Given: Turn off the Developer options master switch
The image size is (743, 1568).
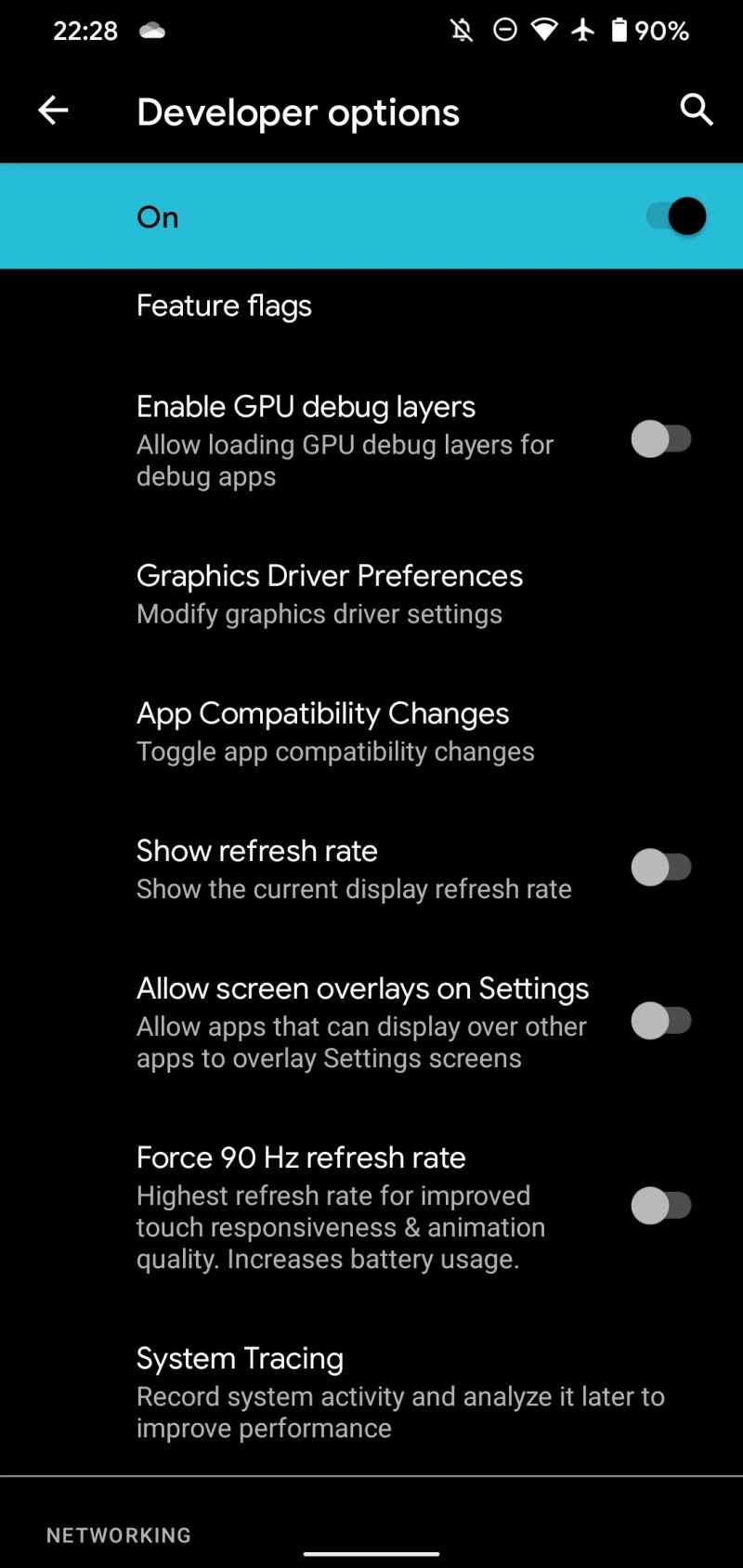Looking at the screenshot, I should point(675,216).
